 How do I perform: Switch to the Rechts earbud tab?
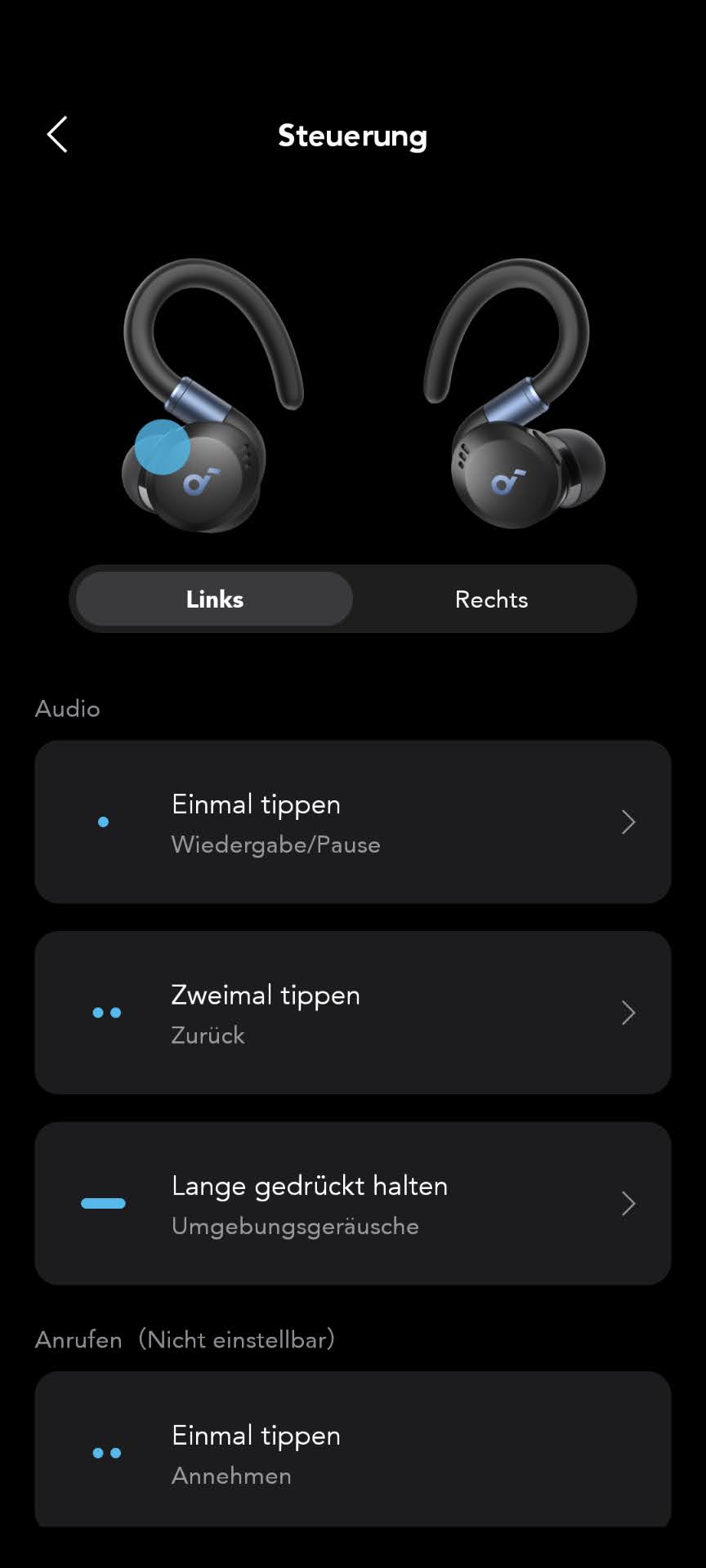click(491, 599)
